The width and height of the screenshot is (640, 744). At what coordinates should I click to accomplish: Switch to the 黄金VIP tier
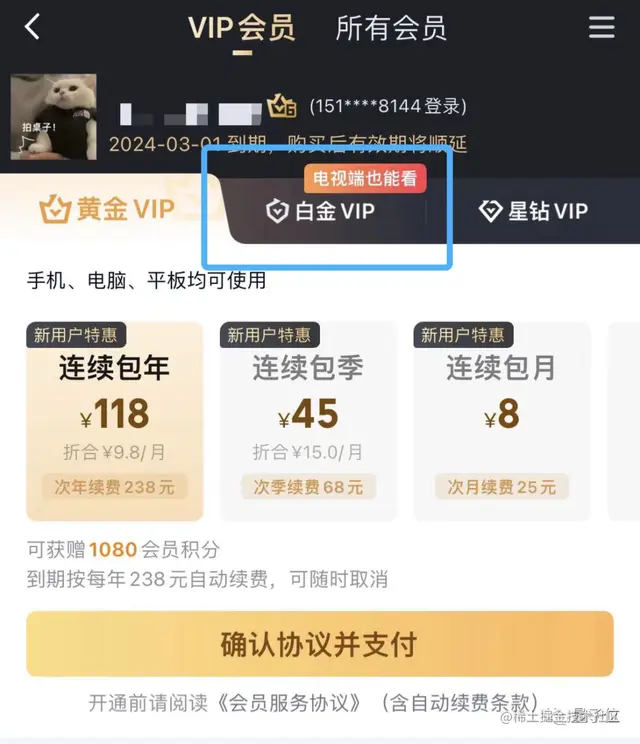tap(106, 210)
